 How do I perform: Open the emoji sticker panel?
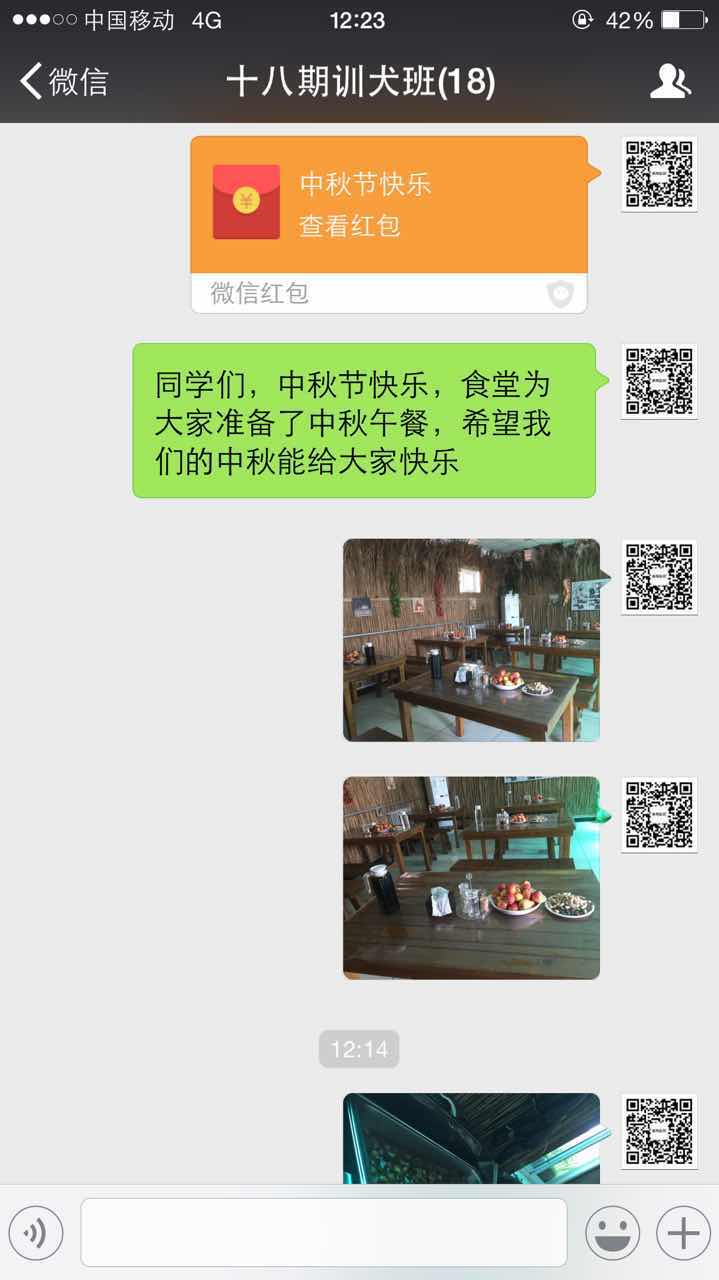point(612,1233)
